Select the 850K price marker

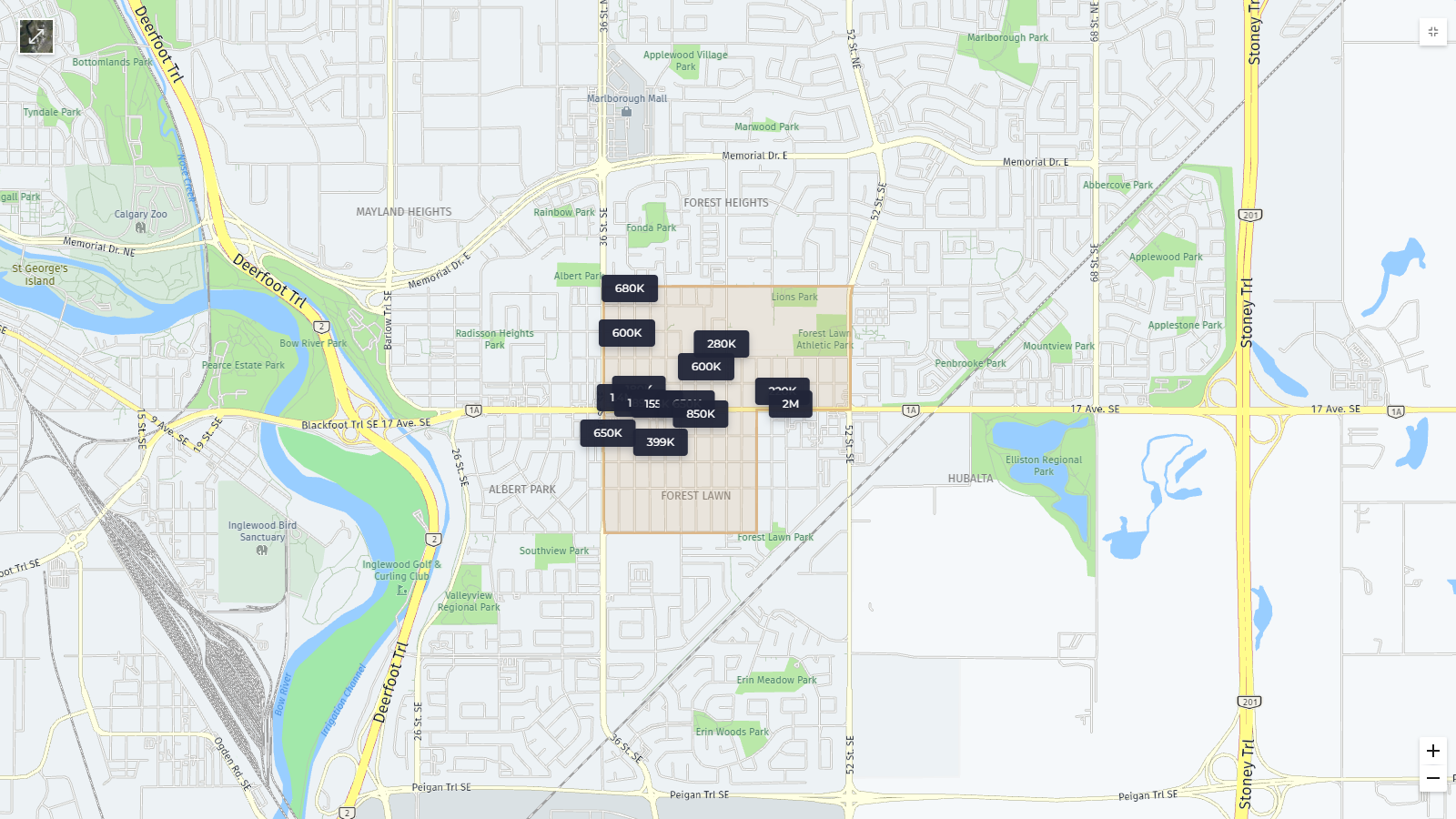(x=701, y=414)
